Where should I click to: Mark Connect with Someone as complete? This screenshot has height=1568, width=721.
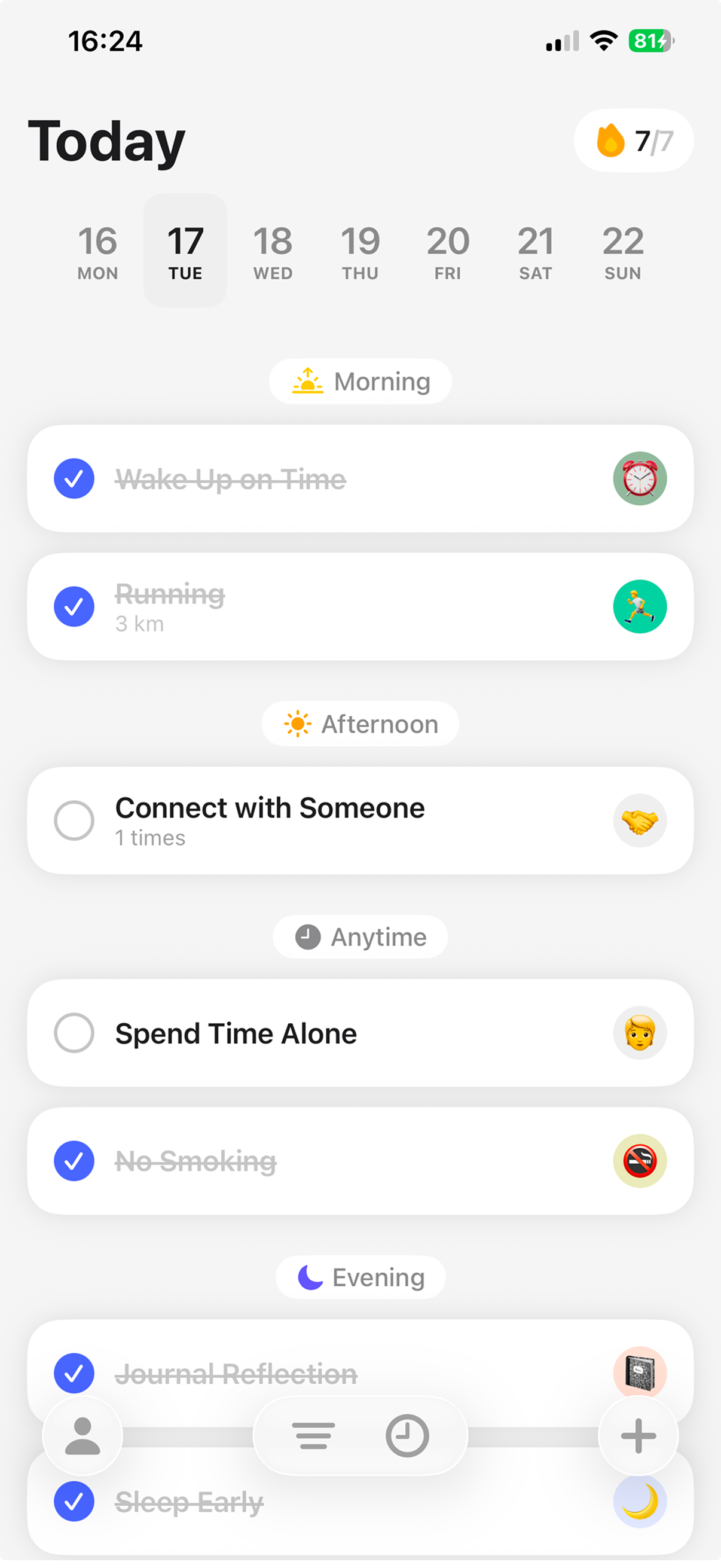(74, 820)
